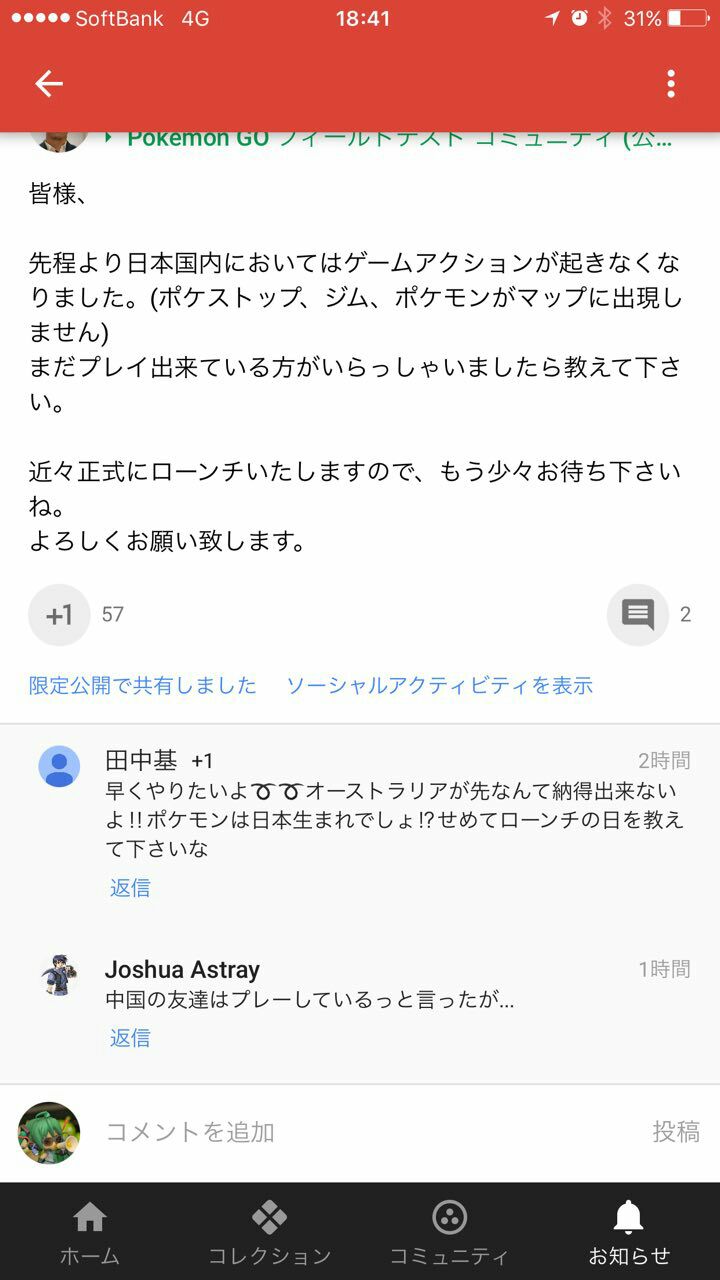This screenshot has width=720, height=1280.
Task: Open the three-dot overflow menu
Action: click(671, 84)
